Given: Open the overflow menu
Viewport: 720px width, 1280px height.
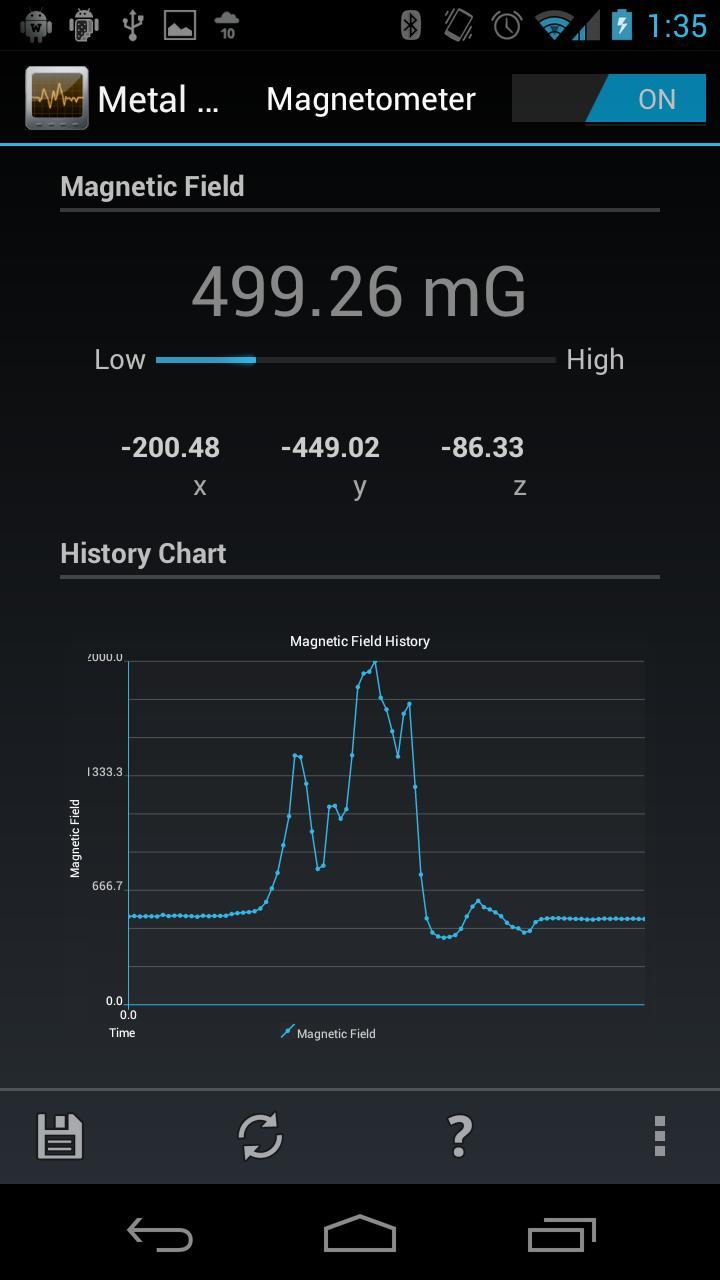Looking at the screenshot, I should 659,1137.
